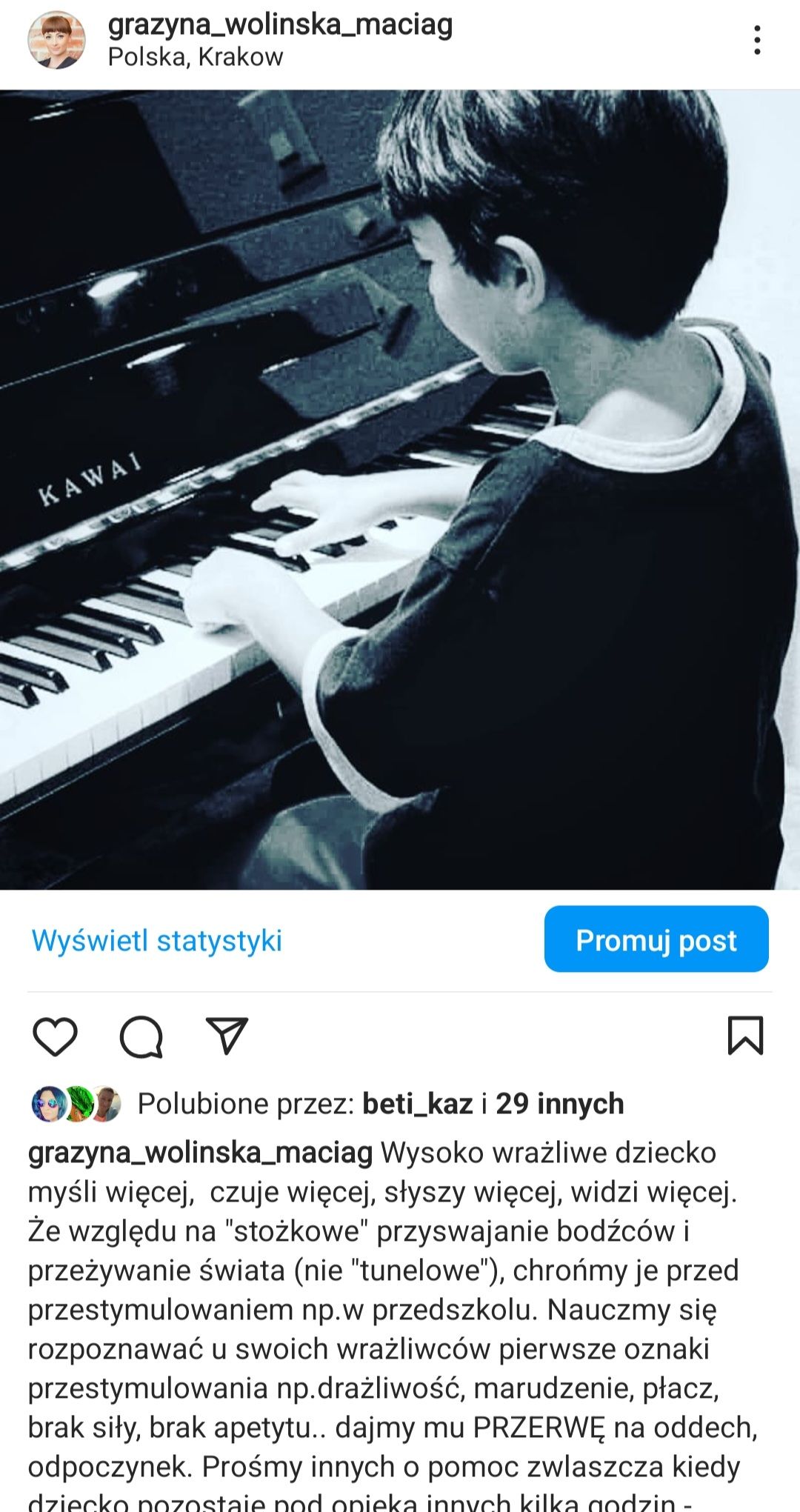
Task: Tap Wyświetl statystyki link
Action: [x=156, y=940]
